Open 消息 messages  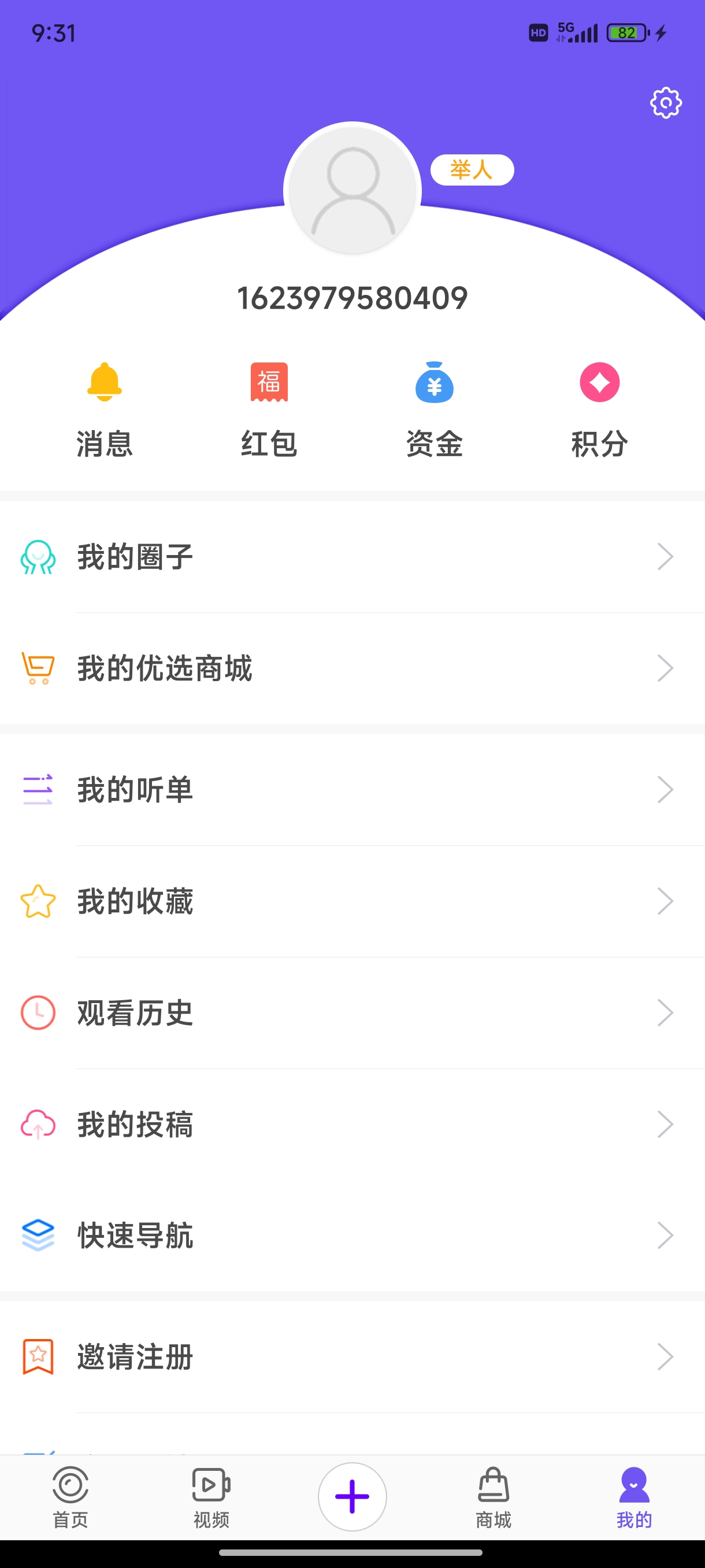point(105,408)
